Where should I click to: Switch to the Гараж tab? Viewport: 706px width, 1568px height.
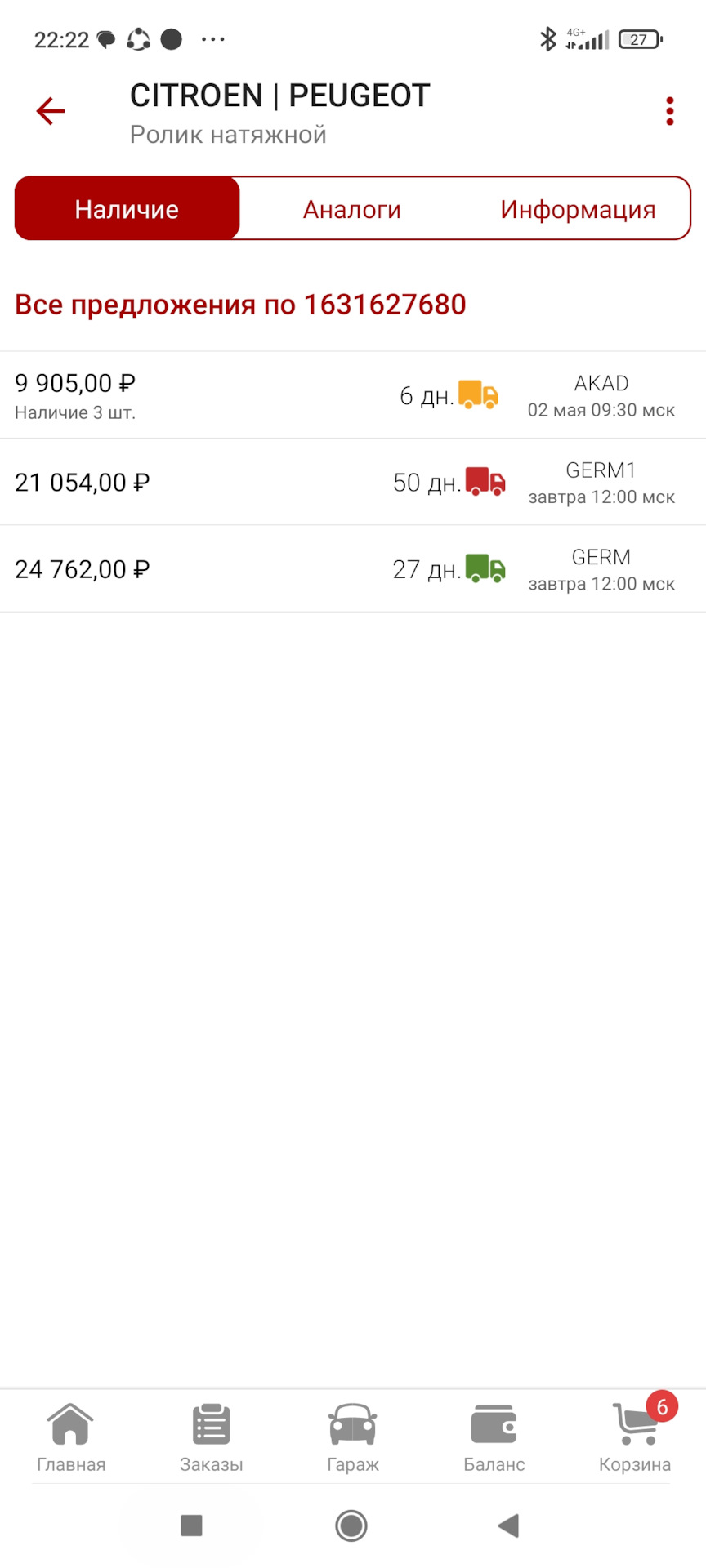click(353, 1438)
